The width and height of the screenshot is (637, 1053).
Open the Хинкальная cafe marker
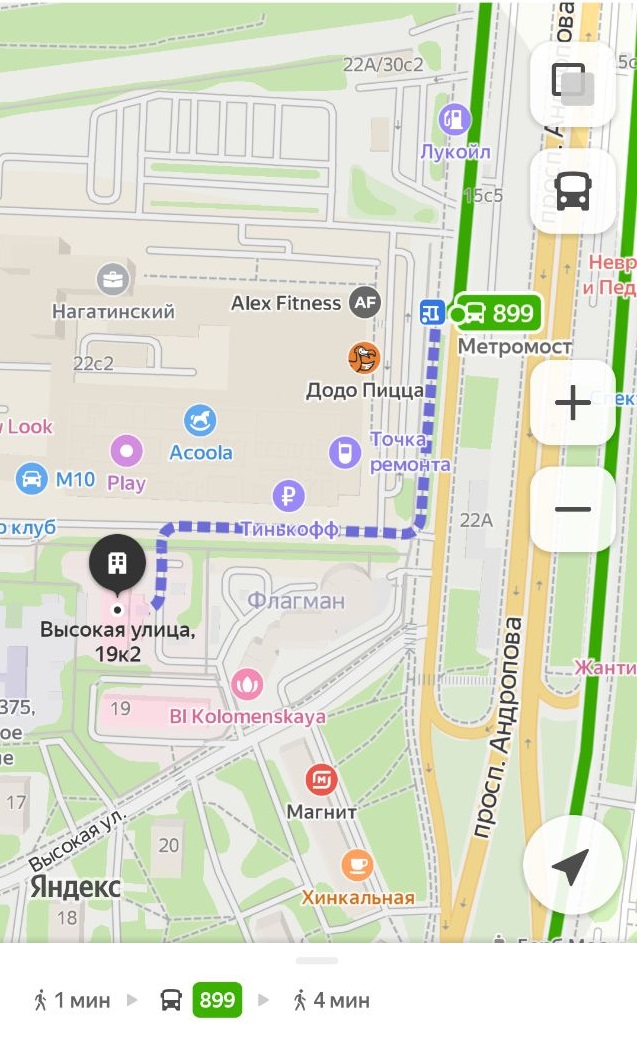pos(357,865)
